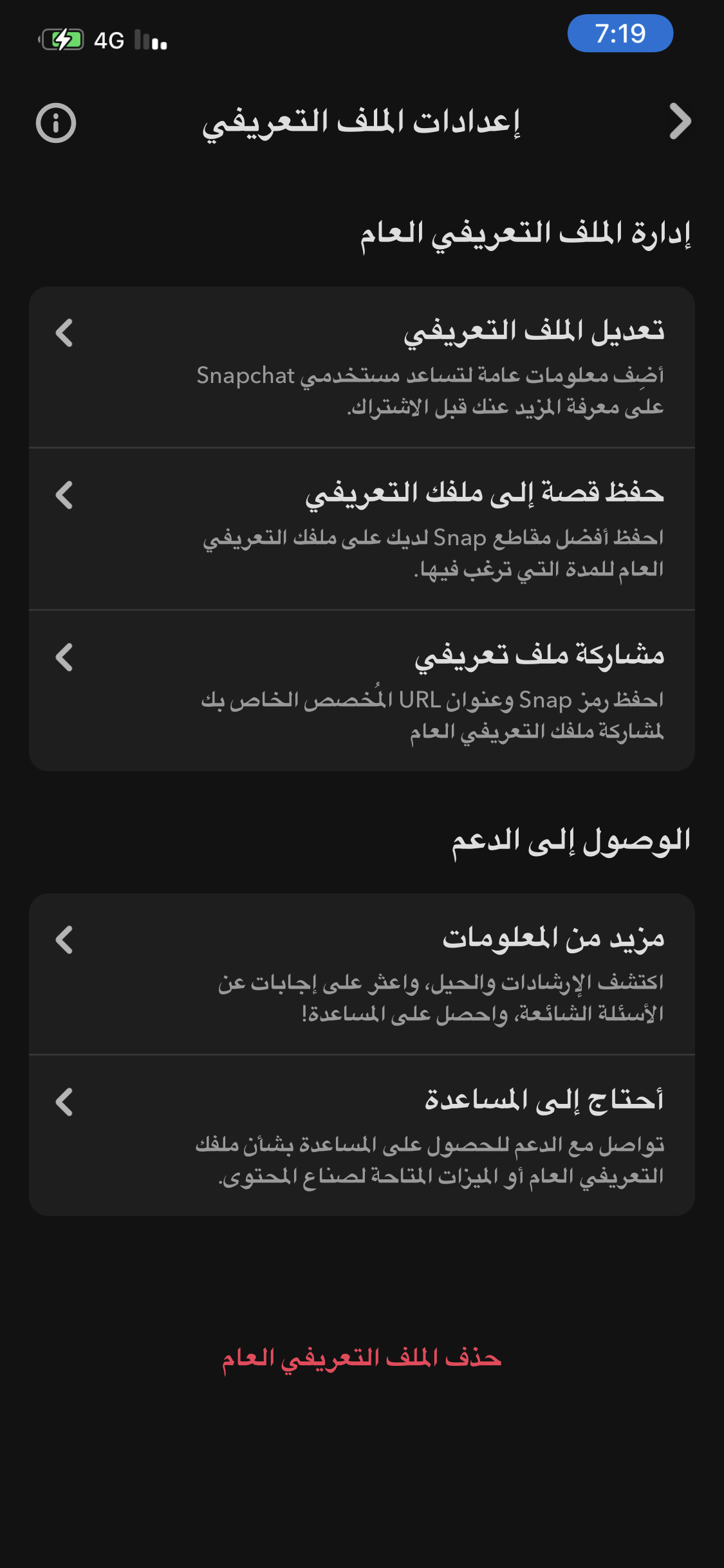Select مشاركة ملف تعريفي to share profile
This screenshot has height=1568, width=724.
click(x=362, y=691)
